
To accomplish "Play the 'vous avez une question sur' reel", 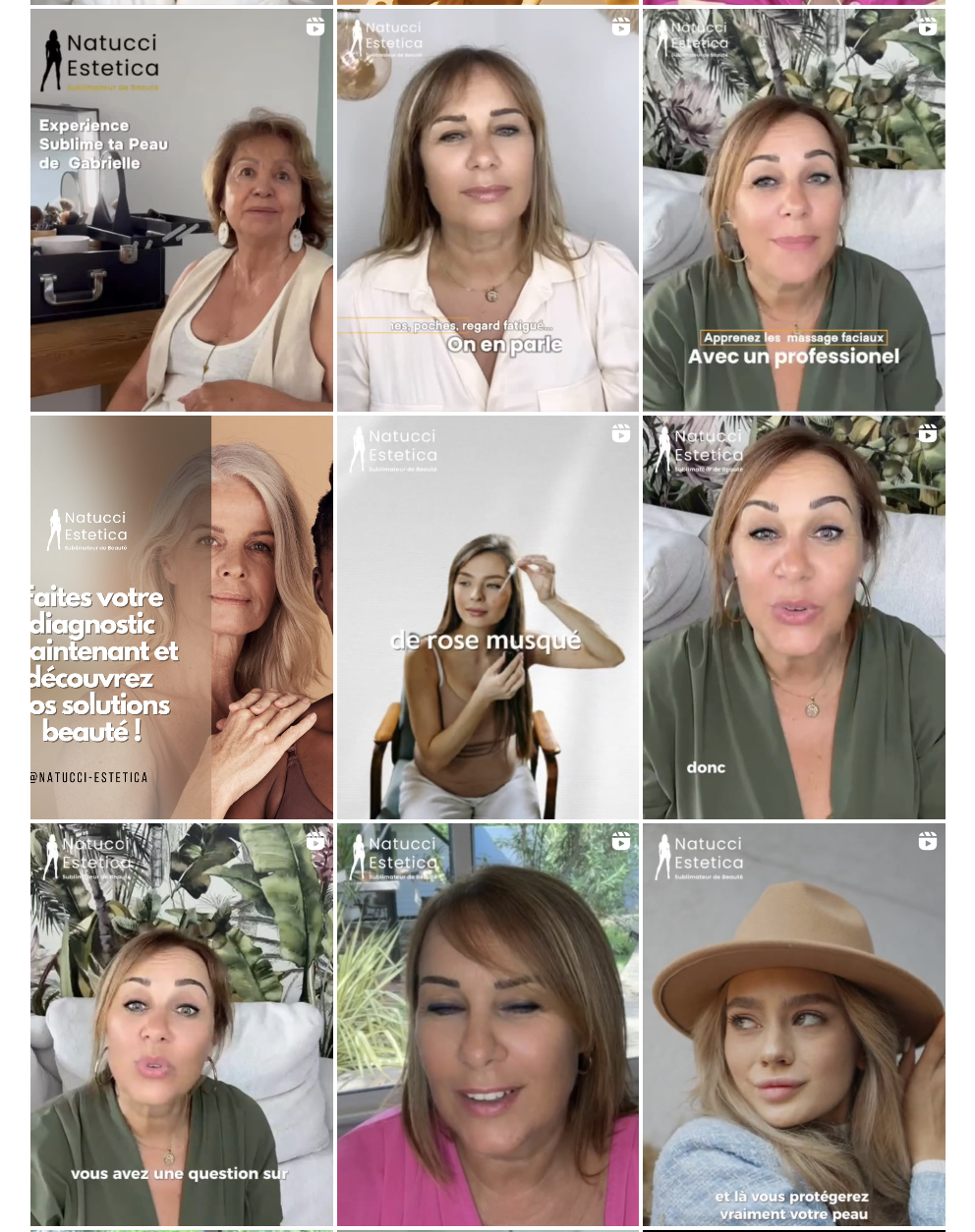I will (x=182, y=1024).
